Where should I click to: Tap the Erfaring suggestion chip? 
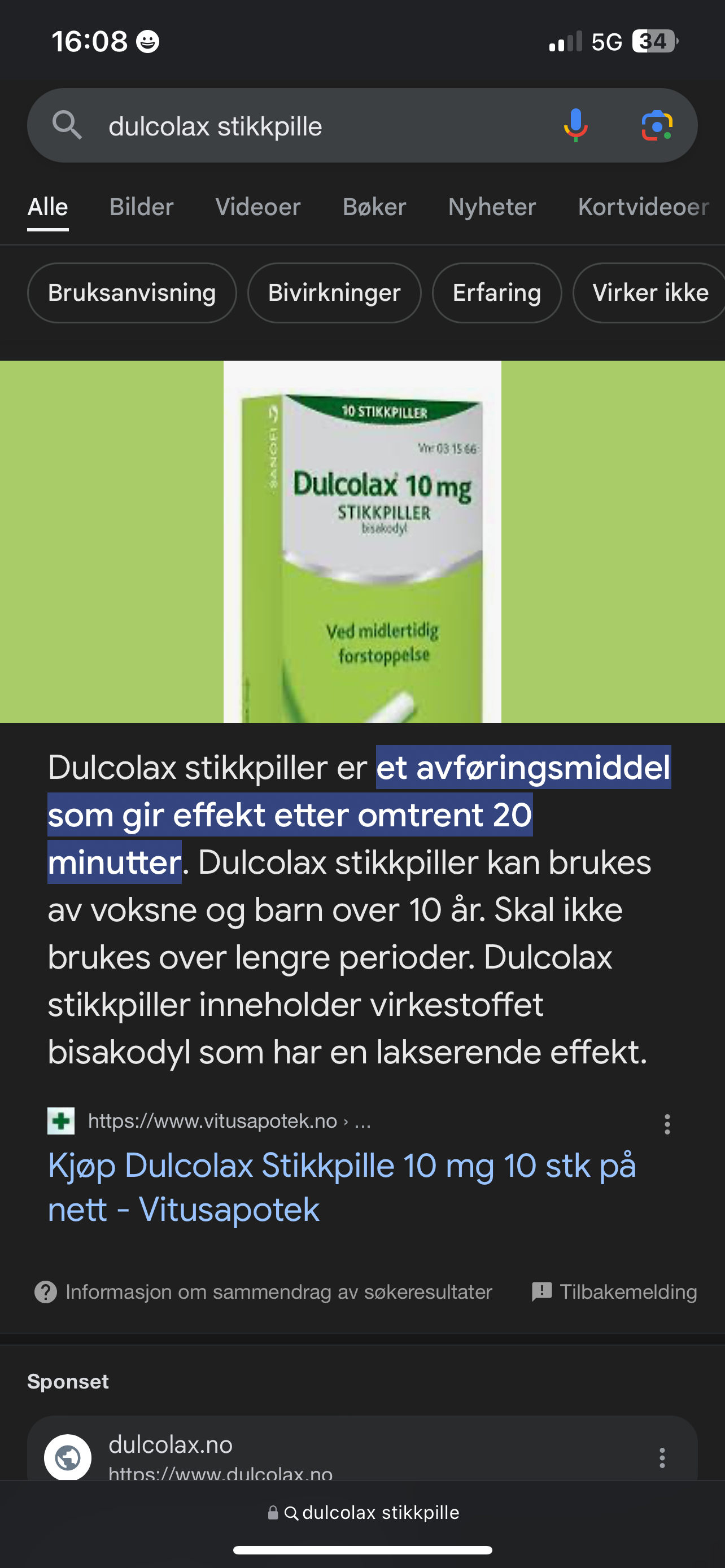coord(497,293)
